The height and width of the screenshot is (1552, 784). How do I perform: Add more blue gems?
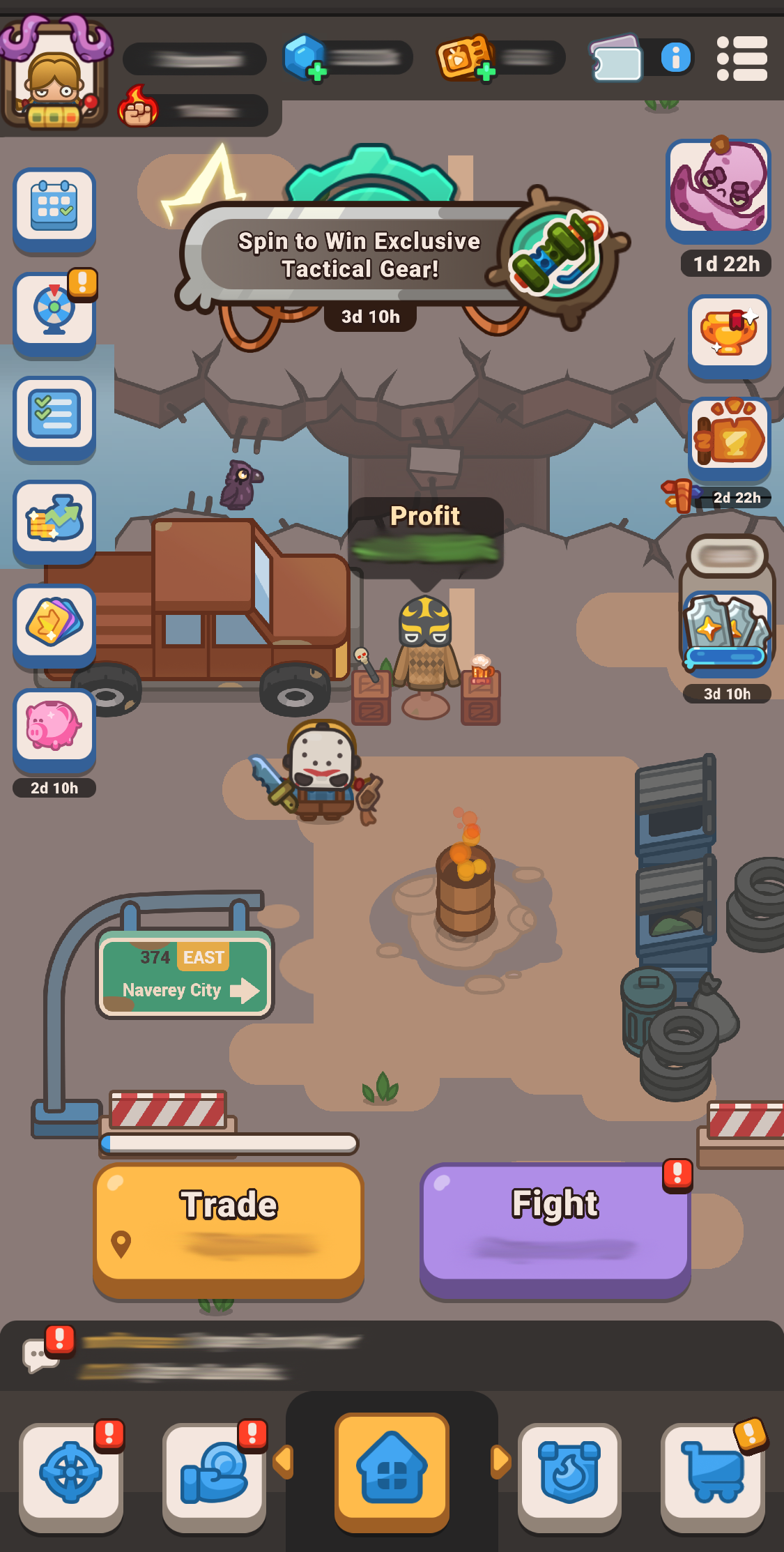(x=316, y=71)
